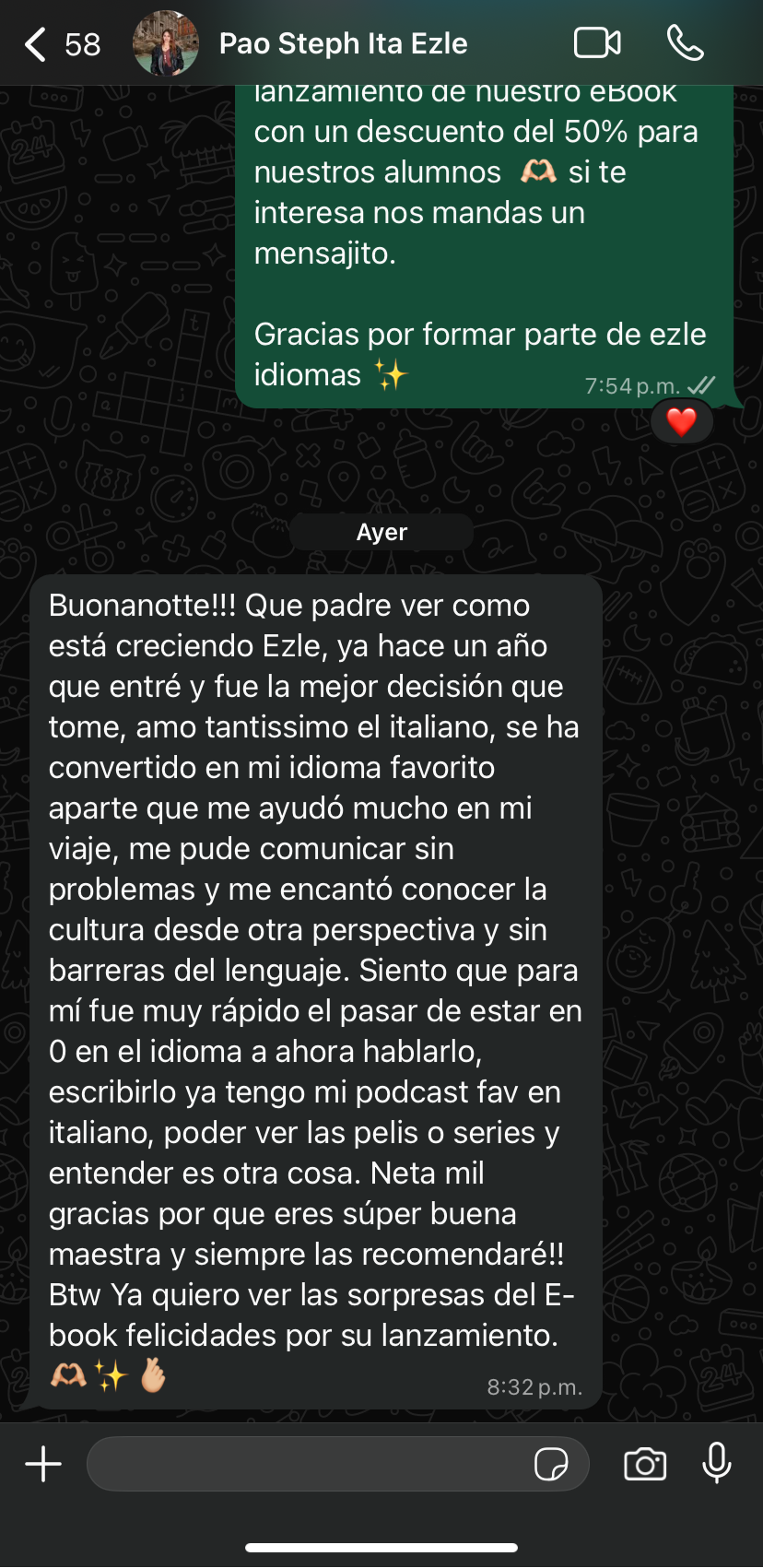This screenshot has width=763, height=1568.
Task: Start a video call with Pao Steph
Action: [597, 43]
